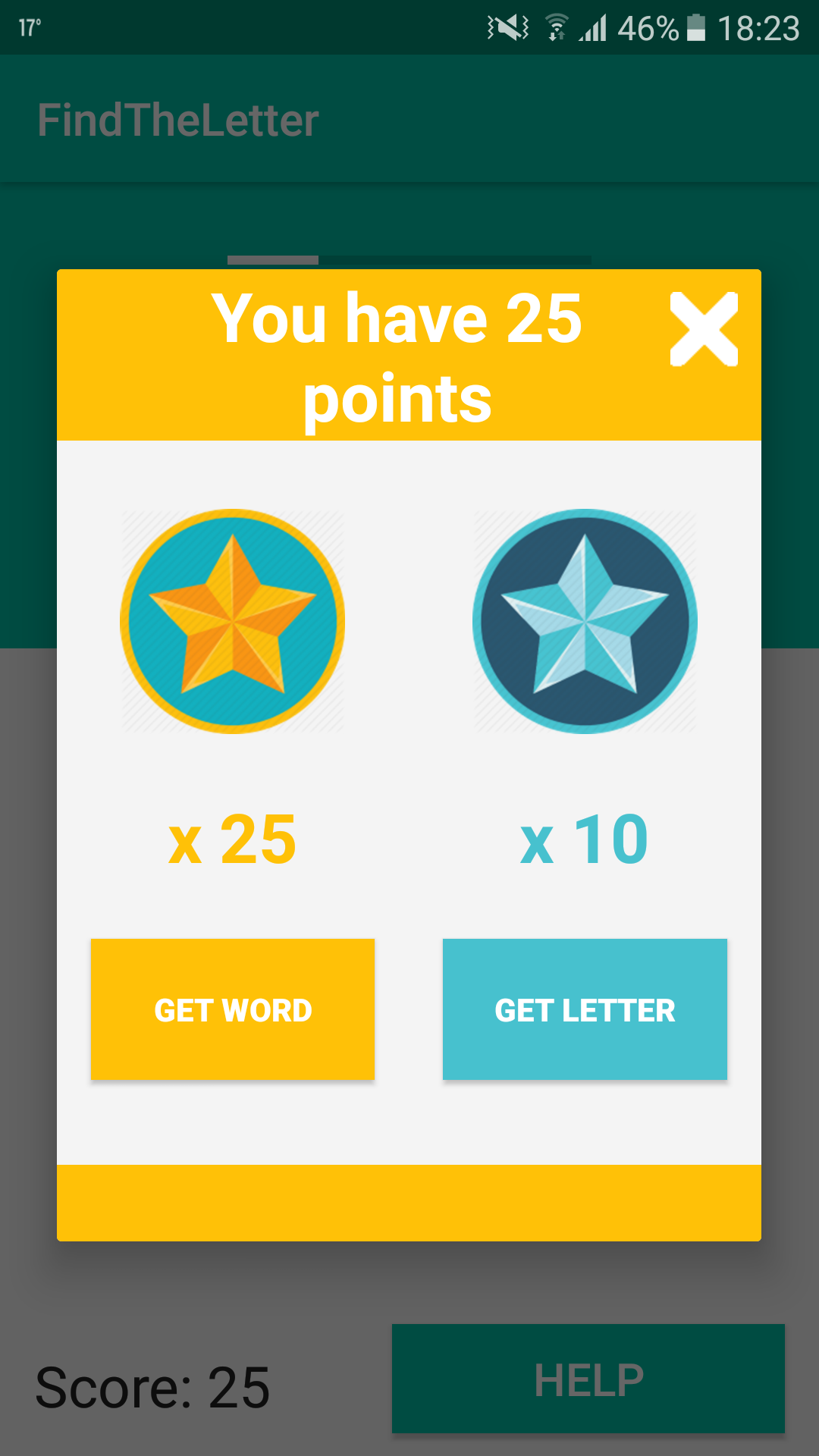Viewport: 819px width, 1456px height.
Task: Tap the dialog header 'You have 25 points'
Action: [x=399, y=356]
